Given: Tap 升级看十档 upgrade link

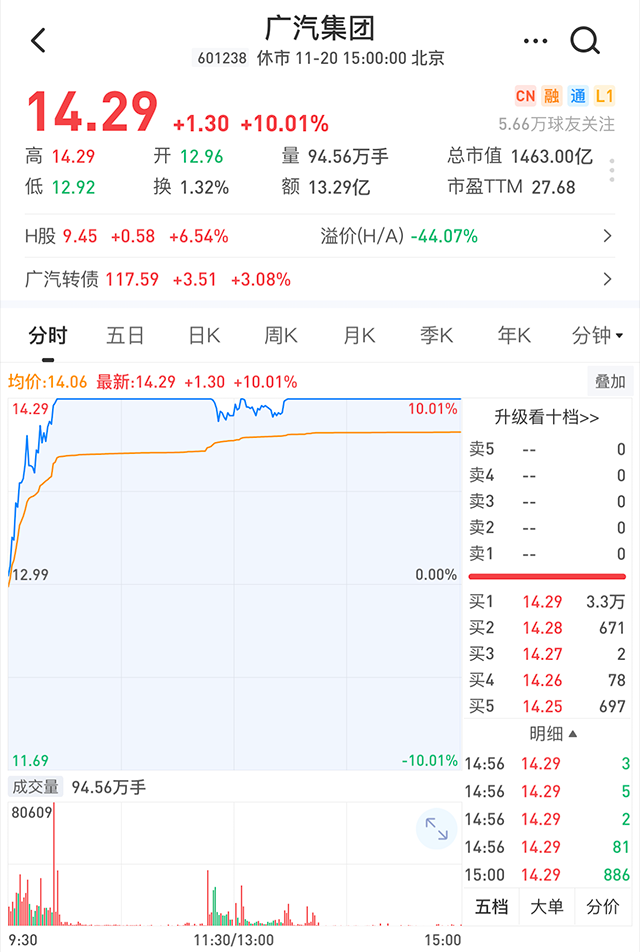Looking at the screenshot, I should pos(547,418).
